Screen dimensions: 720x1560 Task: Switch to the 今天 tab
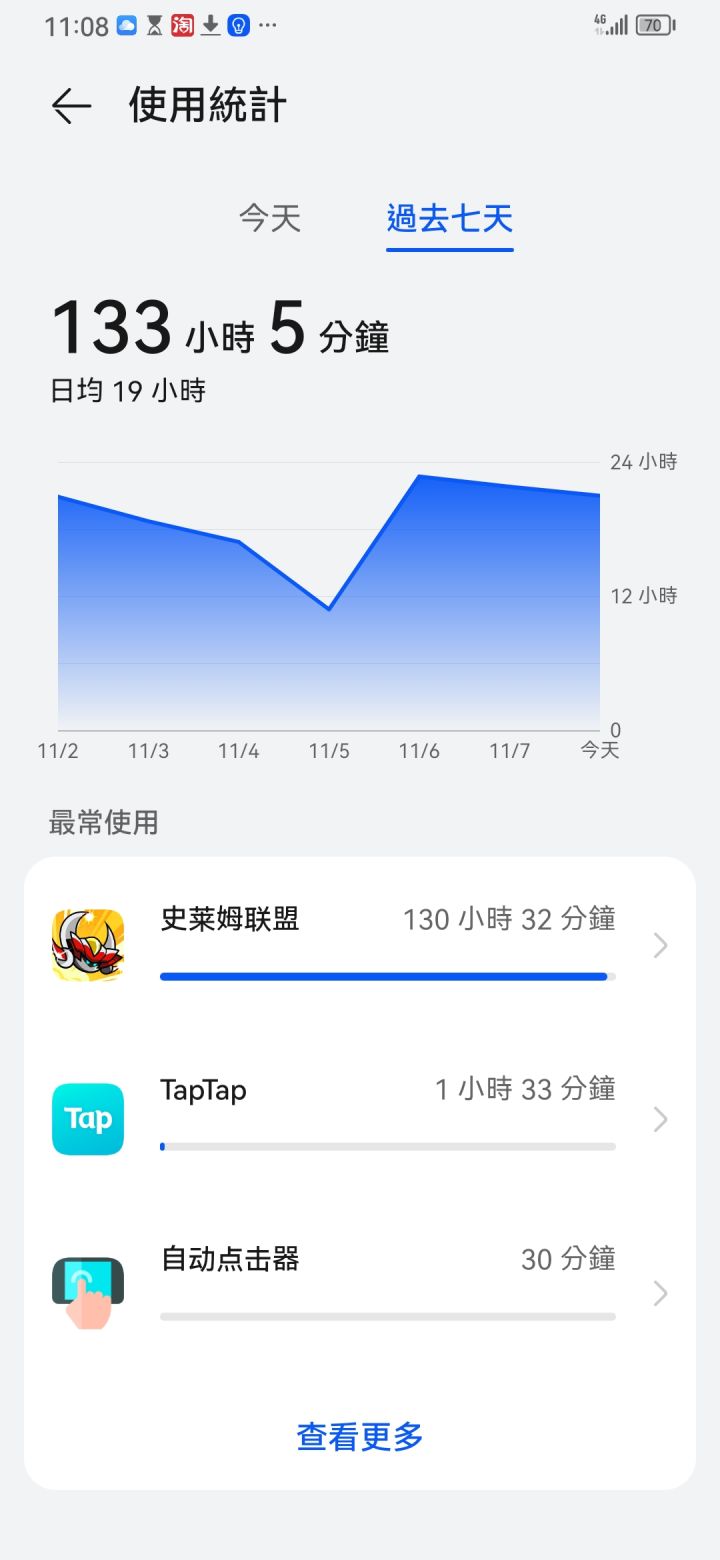[x=270, y=218]
